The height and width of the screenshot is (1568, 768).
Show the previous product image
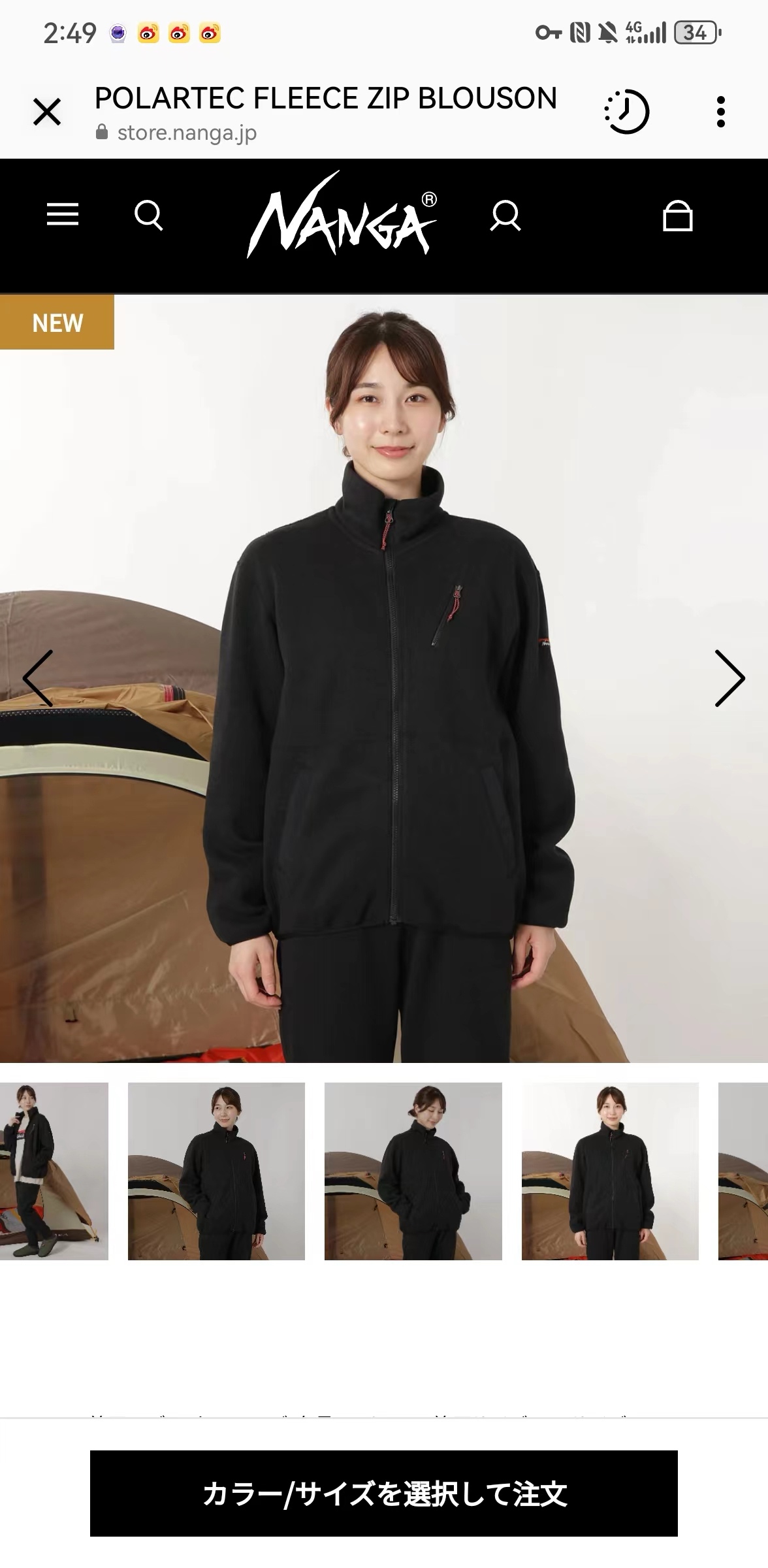click(x=38, y=678)
